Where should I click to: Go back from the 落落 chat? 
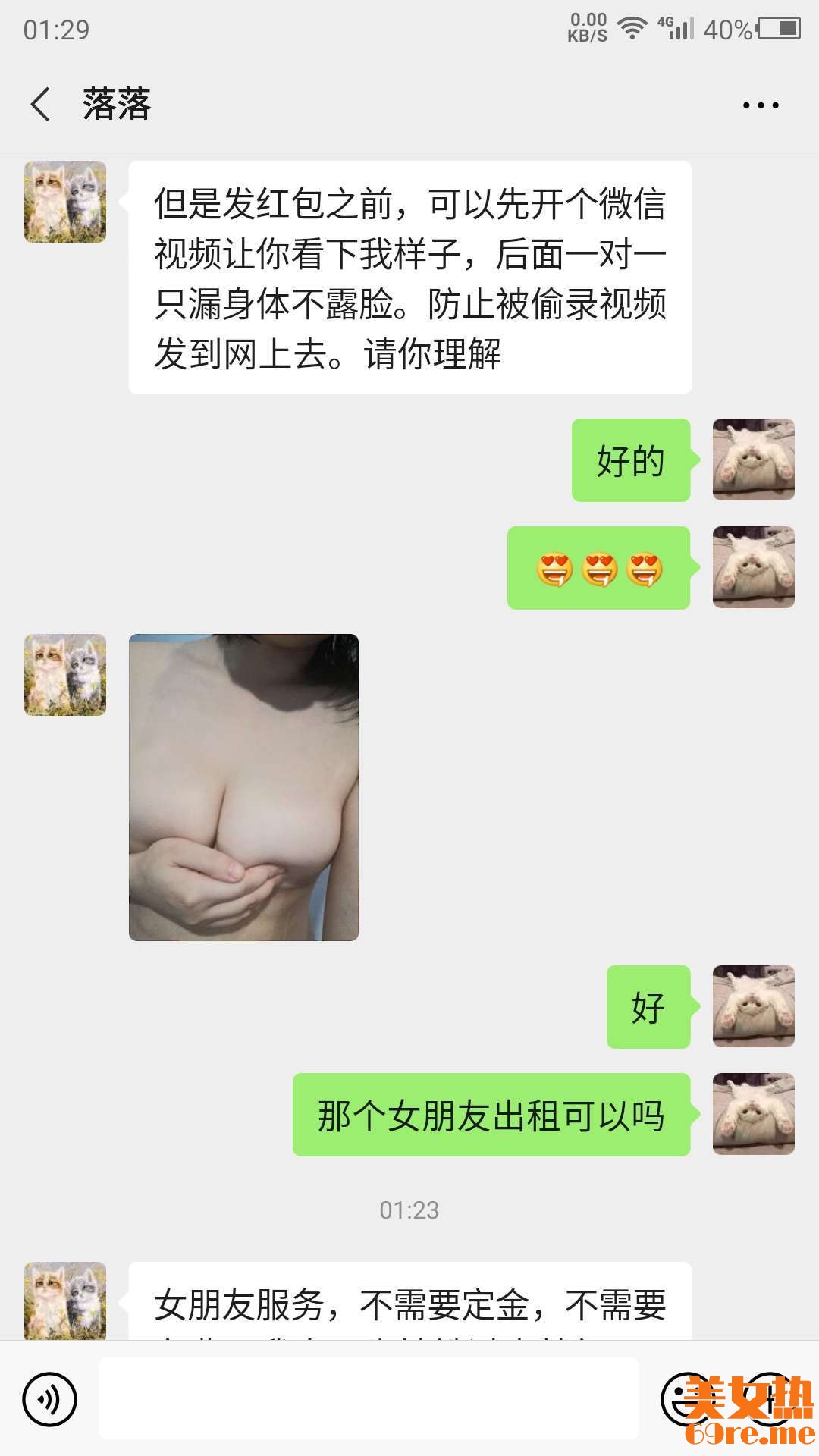(x=41, y=104)
